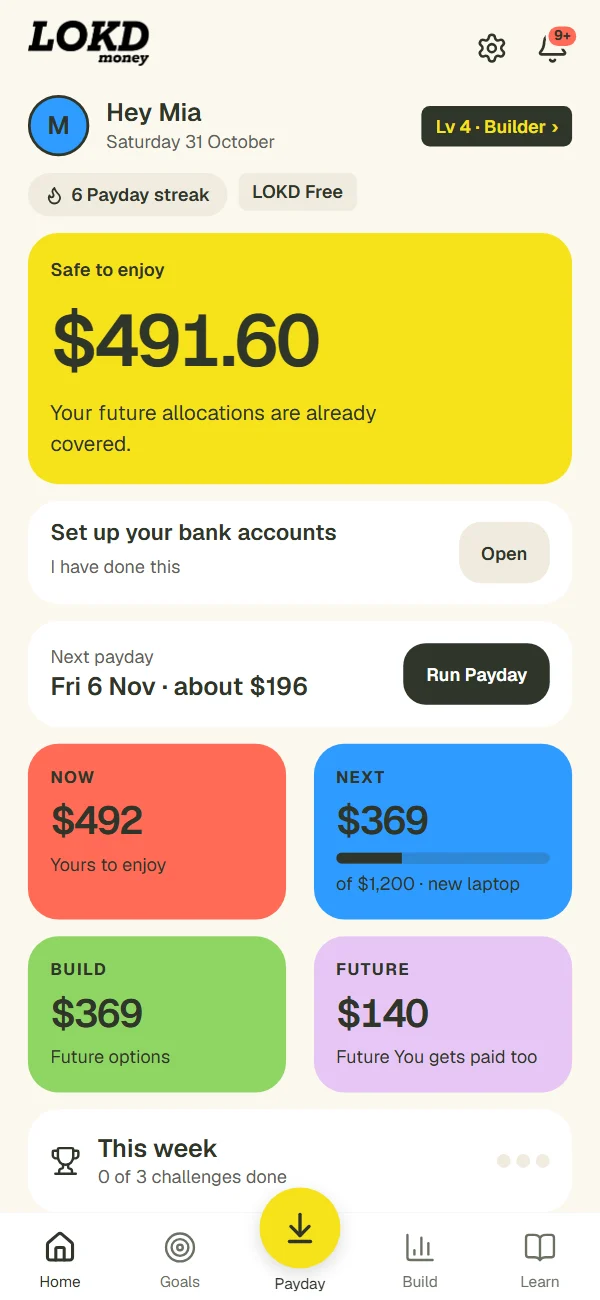
Task: Tap Mia's profile avatar
Action: (59, 126)
